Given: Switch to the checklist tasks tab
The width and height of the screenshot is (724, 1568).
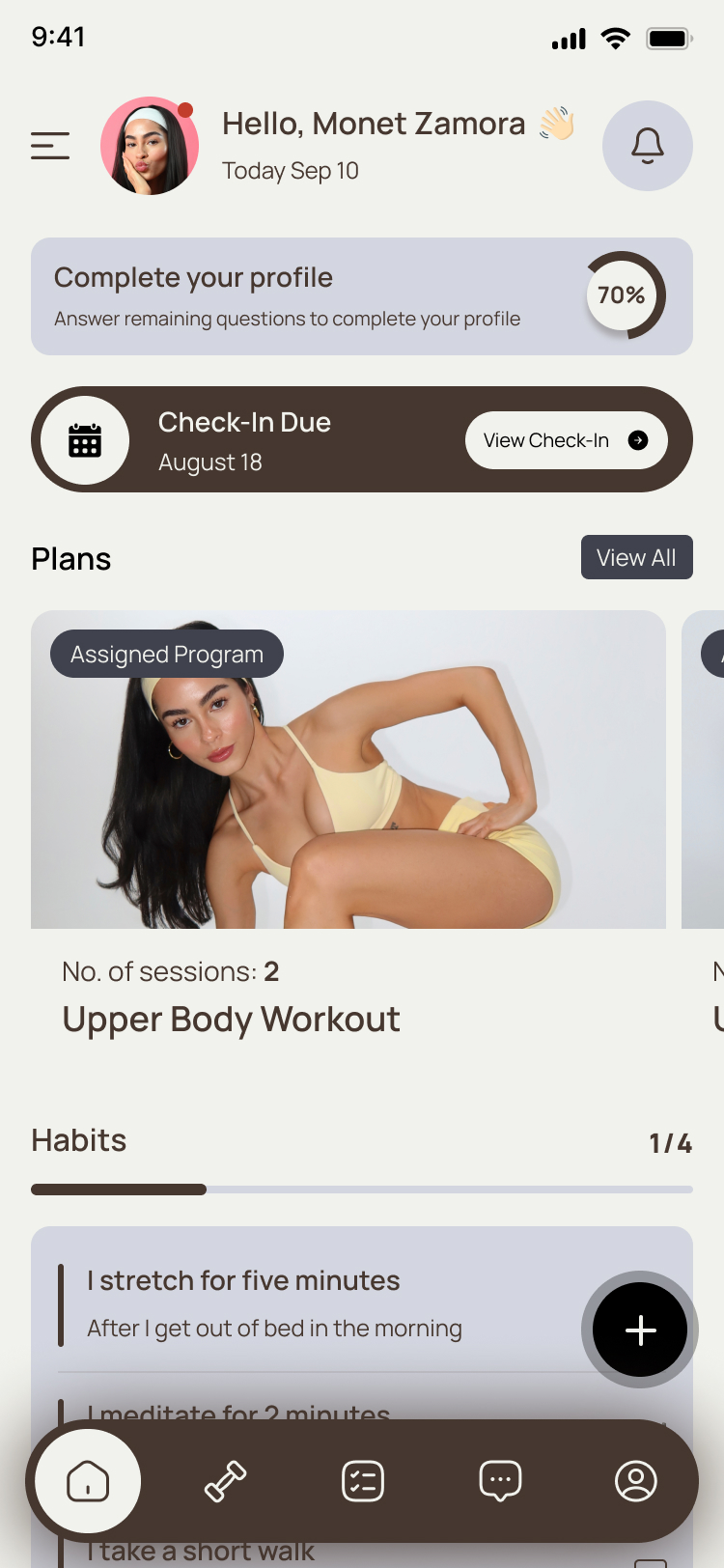Looking at the screenshot, I should [x=363, y=1481].
